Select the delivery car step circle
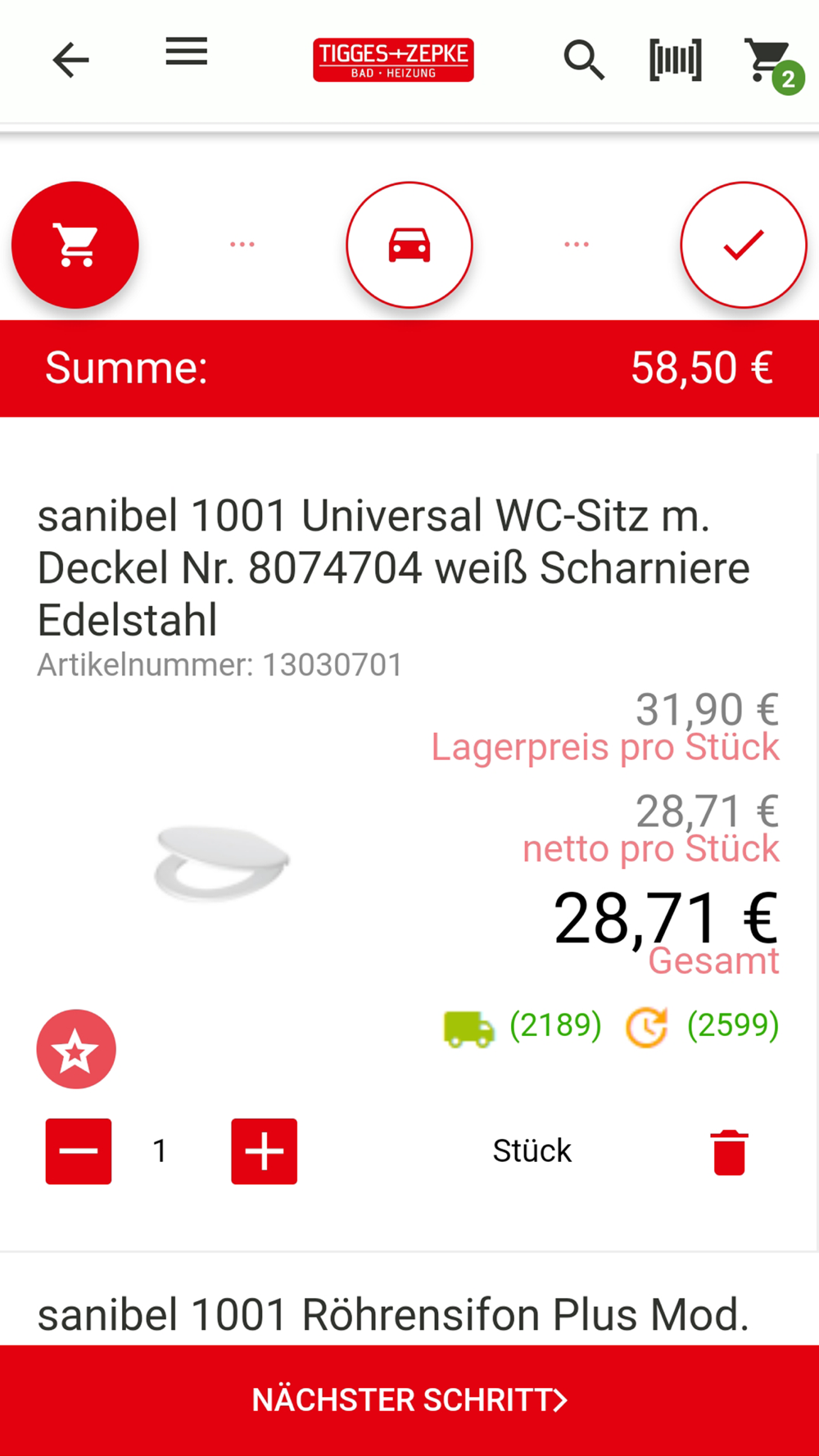Screen dimensions: 819x1456 (409, 245)
